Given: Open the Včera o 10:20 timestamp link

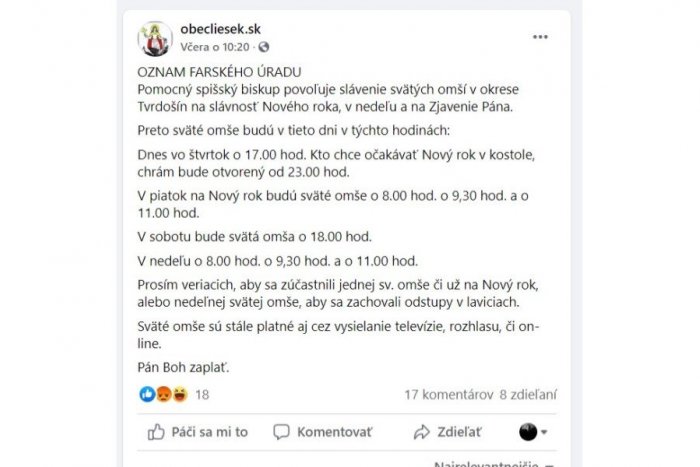Looking at the screenshot, I should (x=217, y=47).
